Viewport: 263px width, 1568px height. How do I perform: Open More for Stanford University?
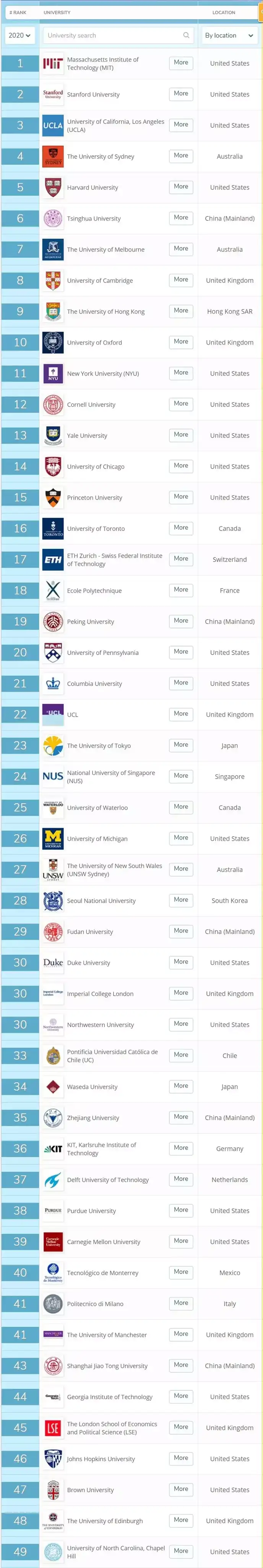(x=181, y=94)
